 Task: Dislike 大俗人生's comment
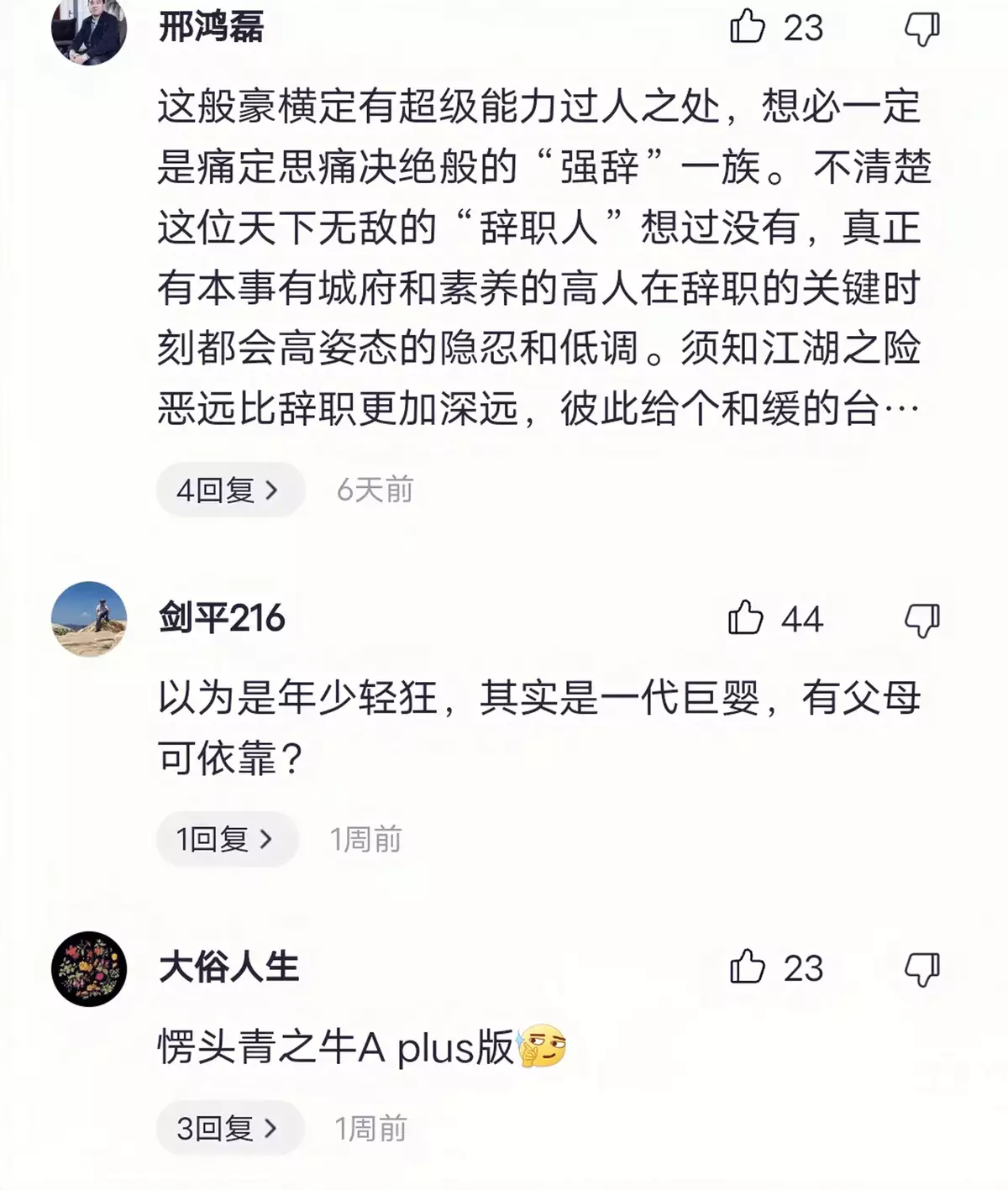(921, 969)
